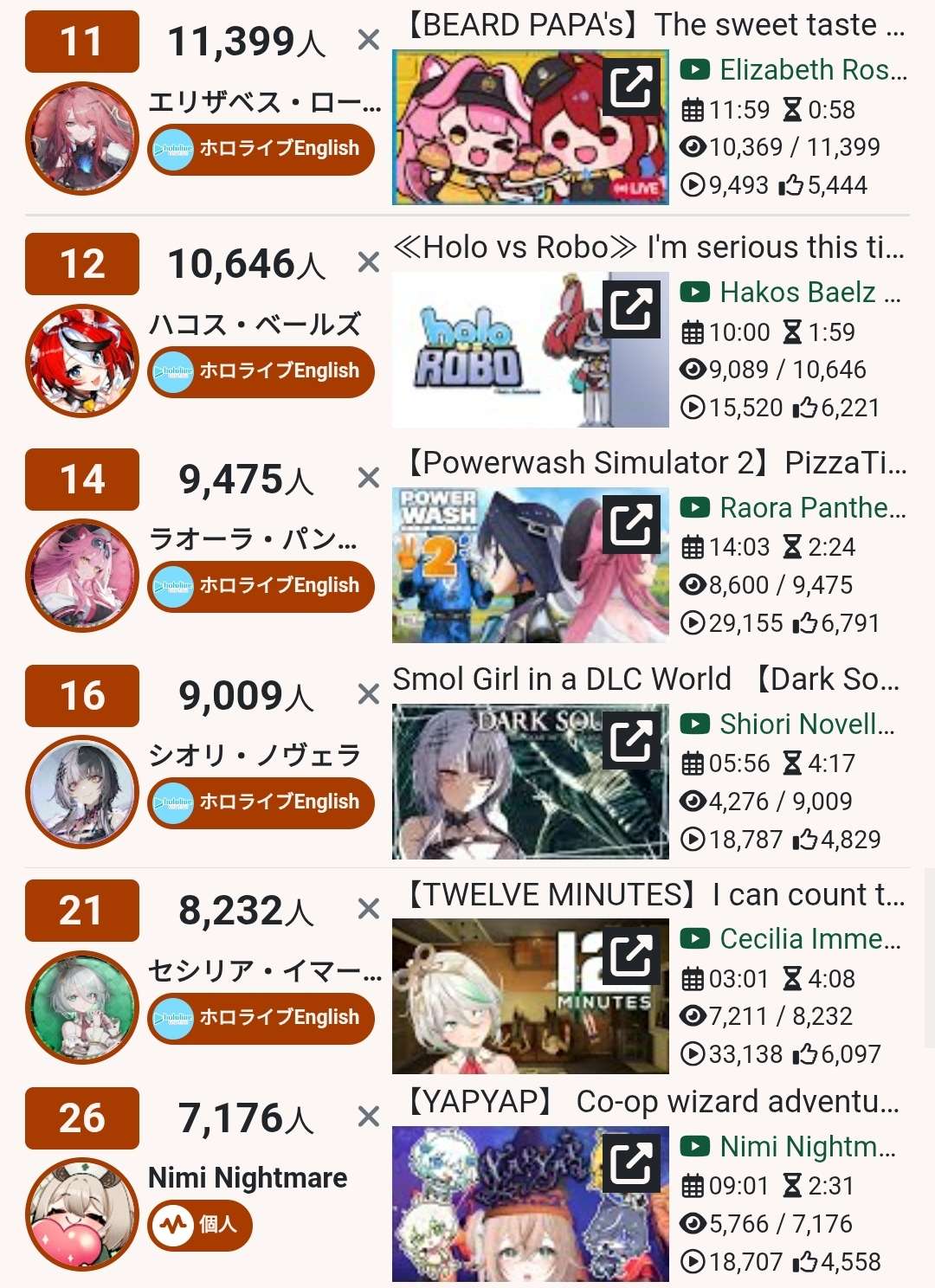Image resolution: width=935 pixels, height=1288 pixels.
Task: Tap the 個人 chip under Nimi Nightmare
Action: (200, 1225)
